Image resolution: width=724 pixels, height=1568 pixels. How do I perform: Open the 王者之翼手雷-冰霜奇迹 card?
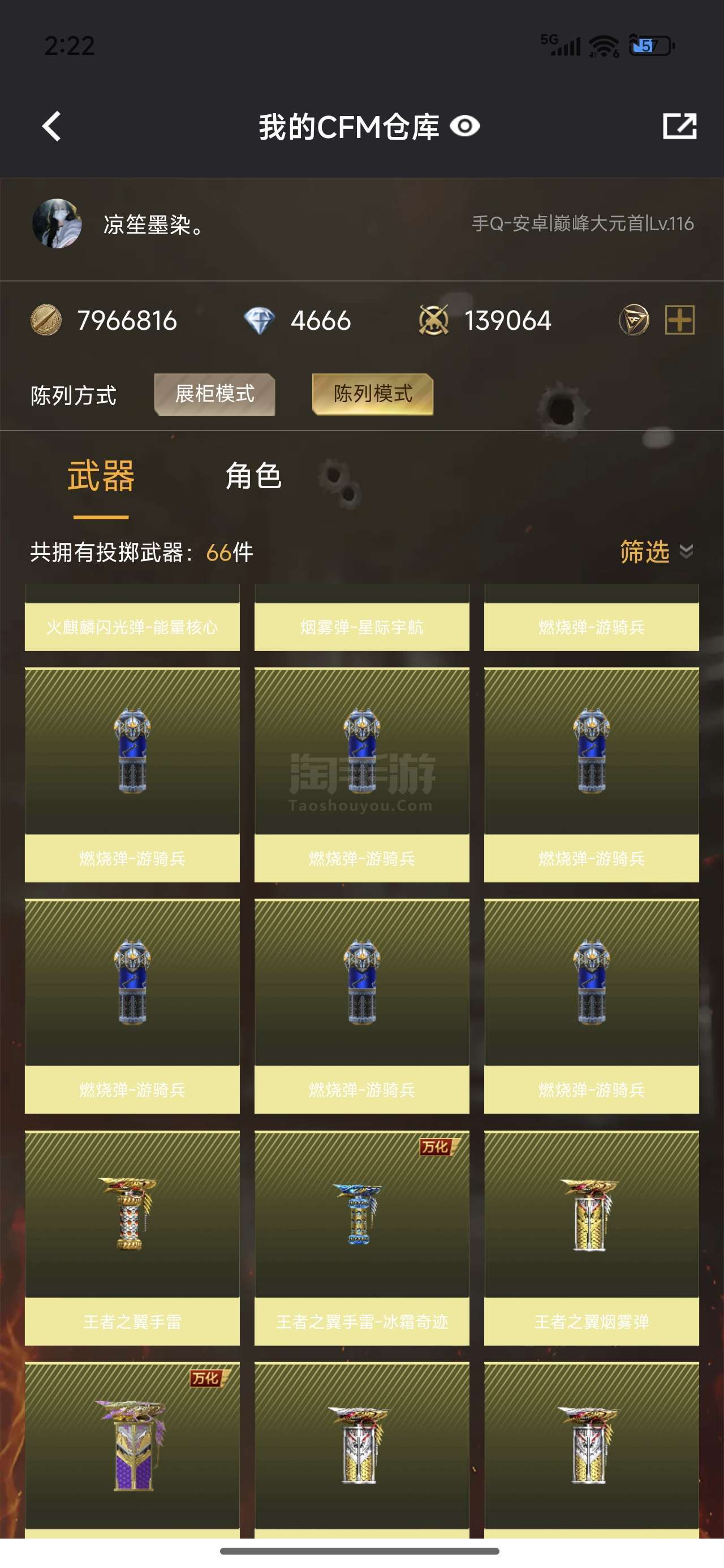coord(361,1238)
